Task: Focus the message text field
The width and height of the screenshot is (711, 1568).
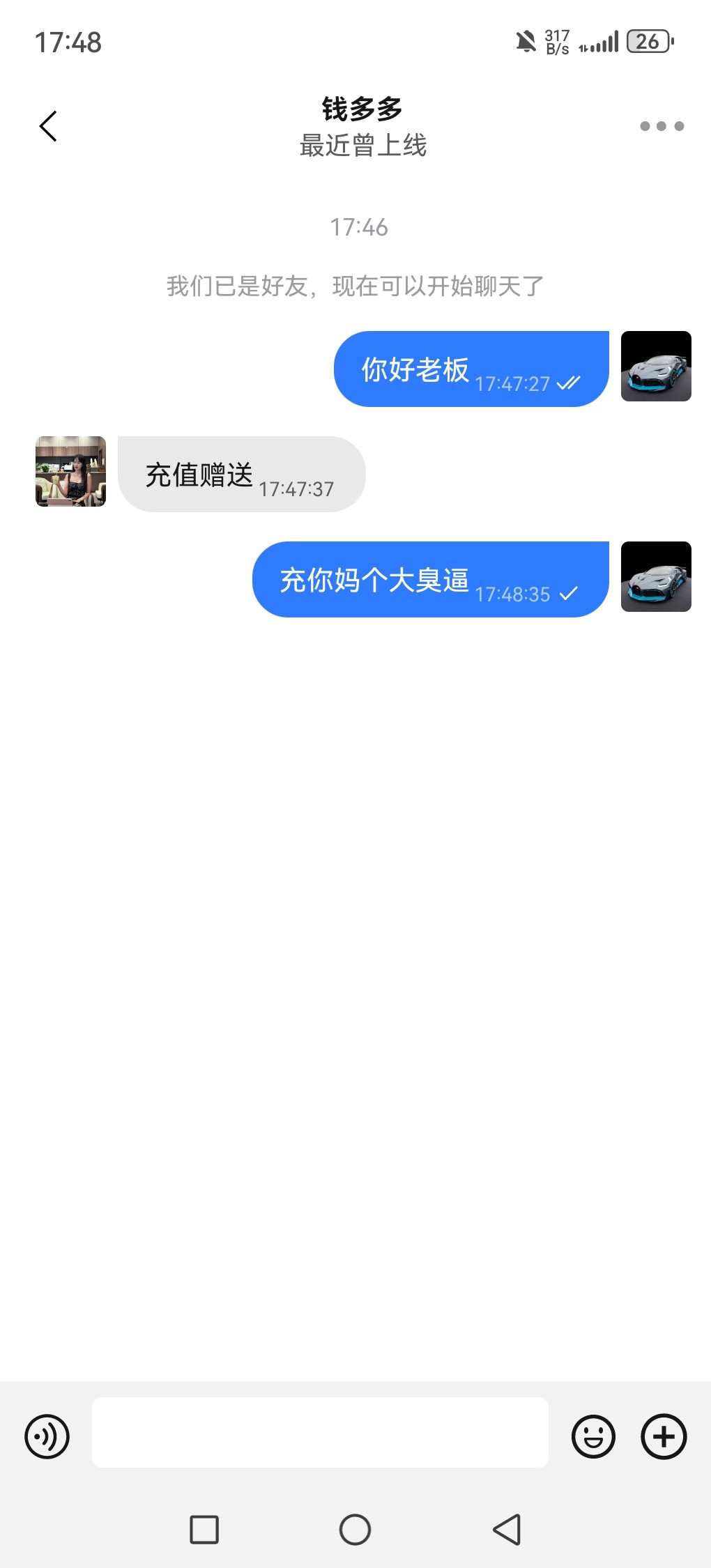Action: click(x=320, y=1432)
